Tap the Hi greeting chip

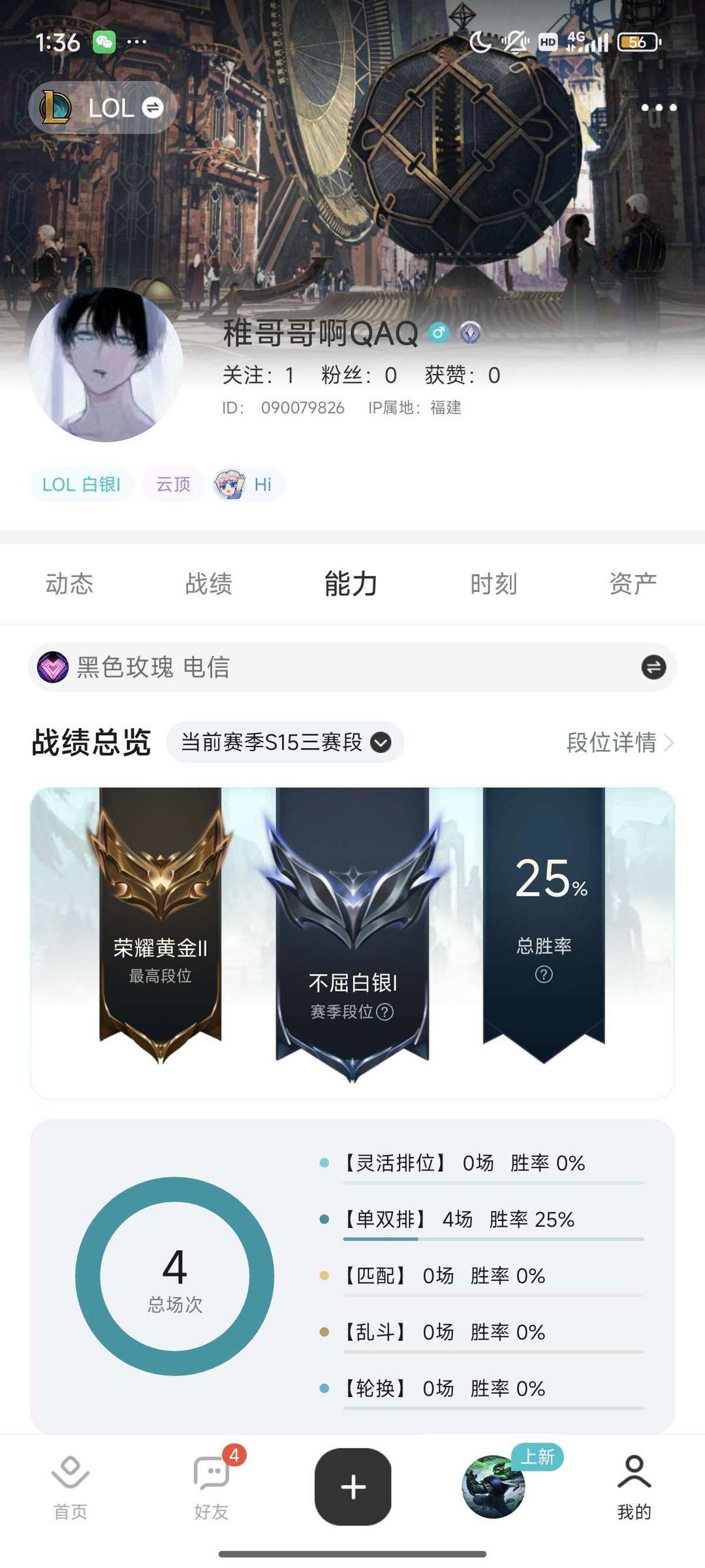tap(248, 484)
